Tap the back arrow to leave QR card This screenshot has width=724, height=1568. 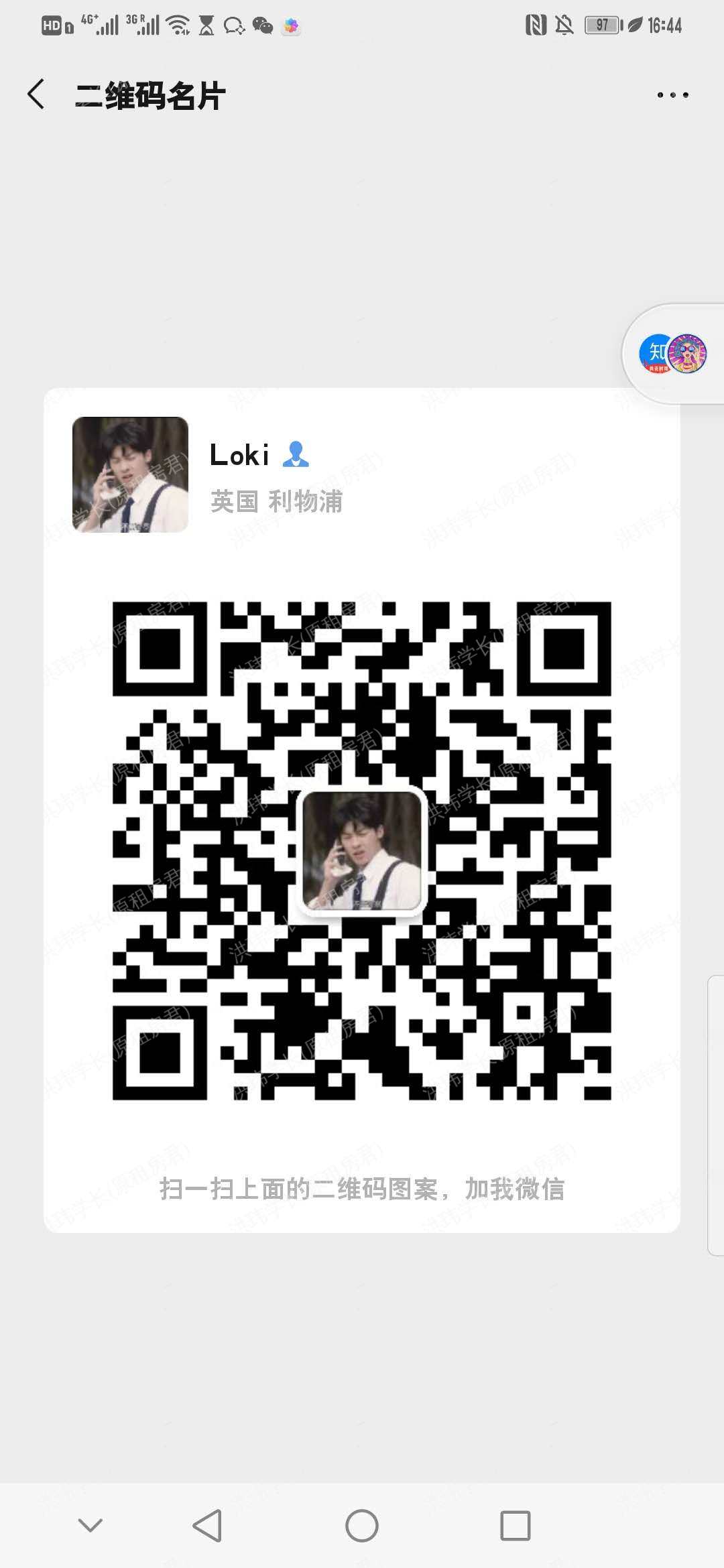pos(37,95)
